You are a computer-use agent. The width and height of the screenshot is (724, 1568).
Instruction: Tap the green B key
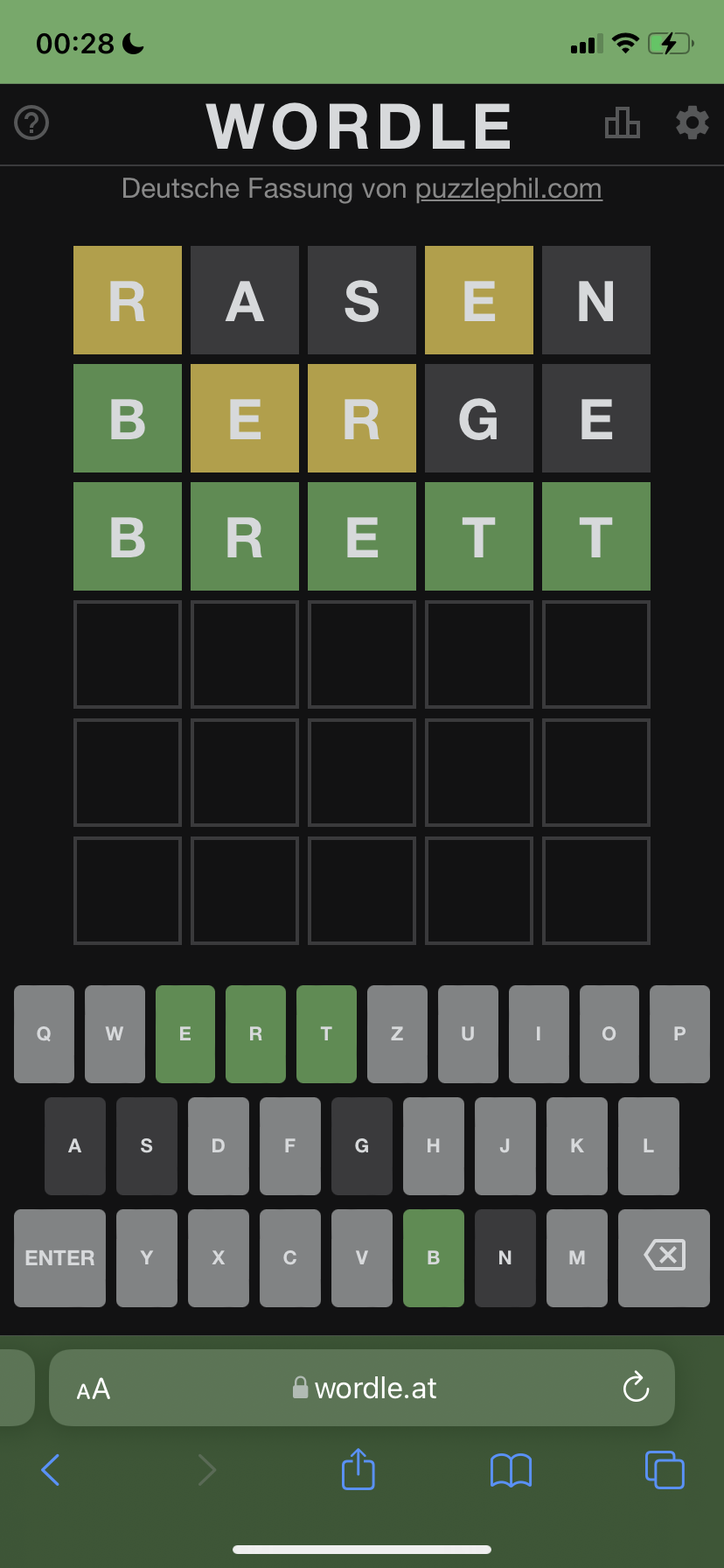pyautogui.click(x=434, y=1258)
